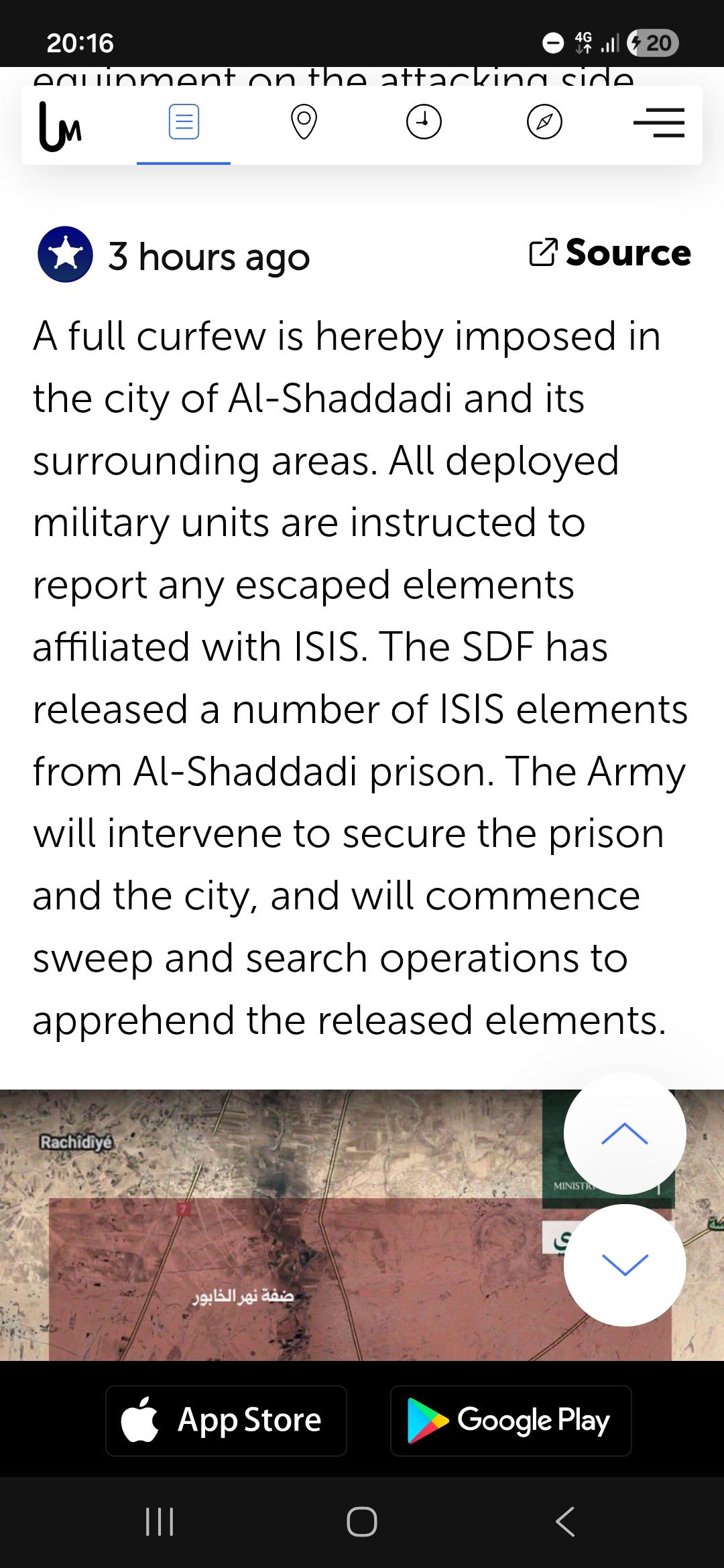Jump to next news with down arrow
This screenshot has height=1568, width=724.
(624, 1264)
